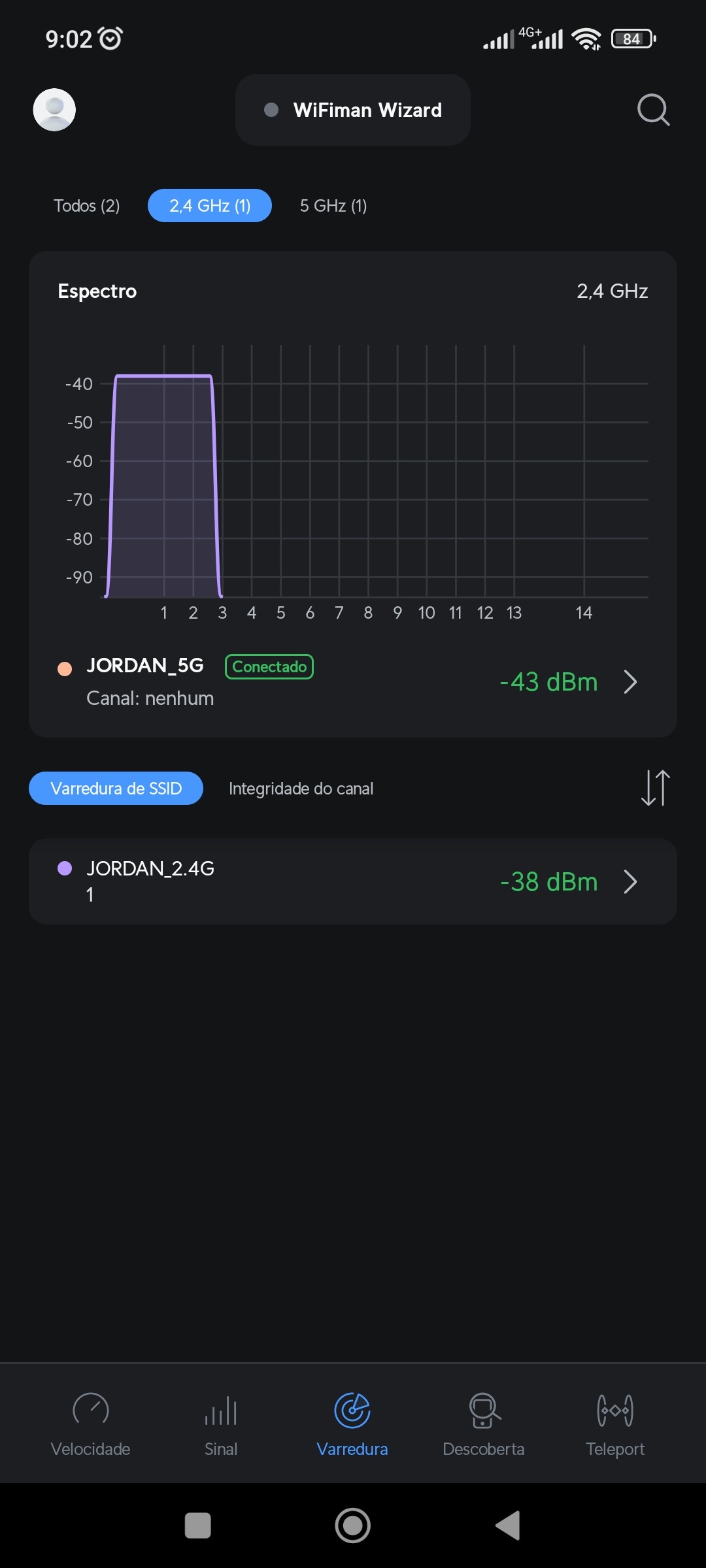Screen dimensions: 706x1568
Task: Tap the system home button
Action: [x=353, y=1526]
